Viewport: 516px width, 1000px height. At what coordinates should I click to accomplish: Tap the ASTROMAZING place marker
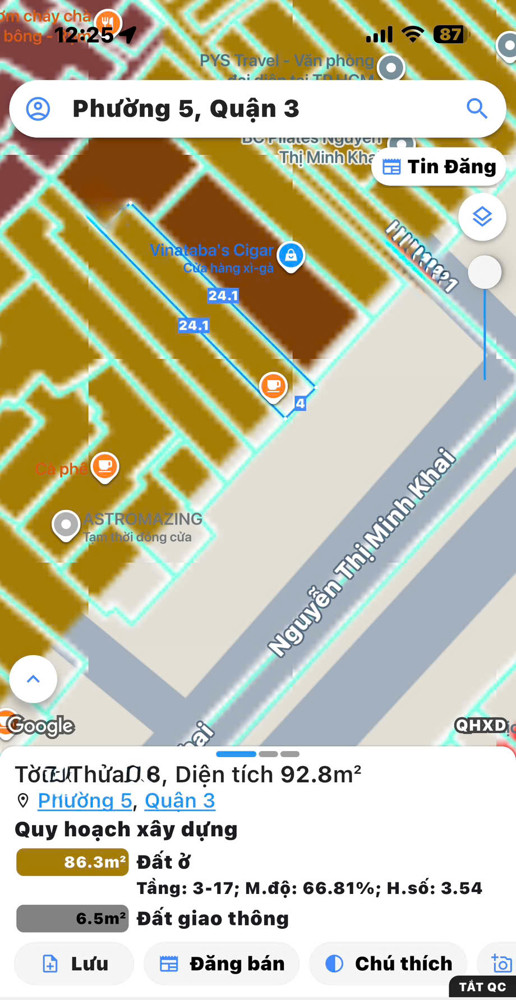coord(65,526)
